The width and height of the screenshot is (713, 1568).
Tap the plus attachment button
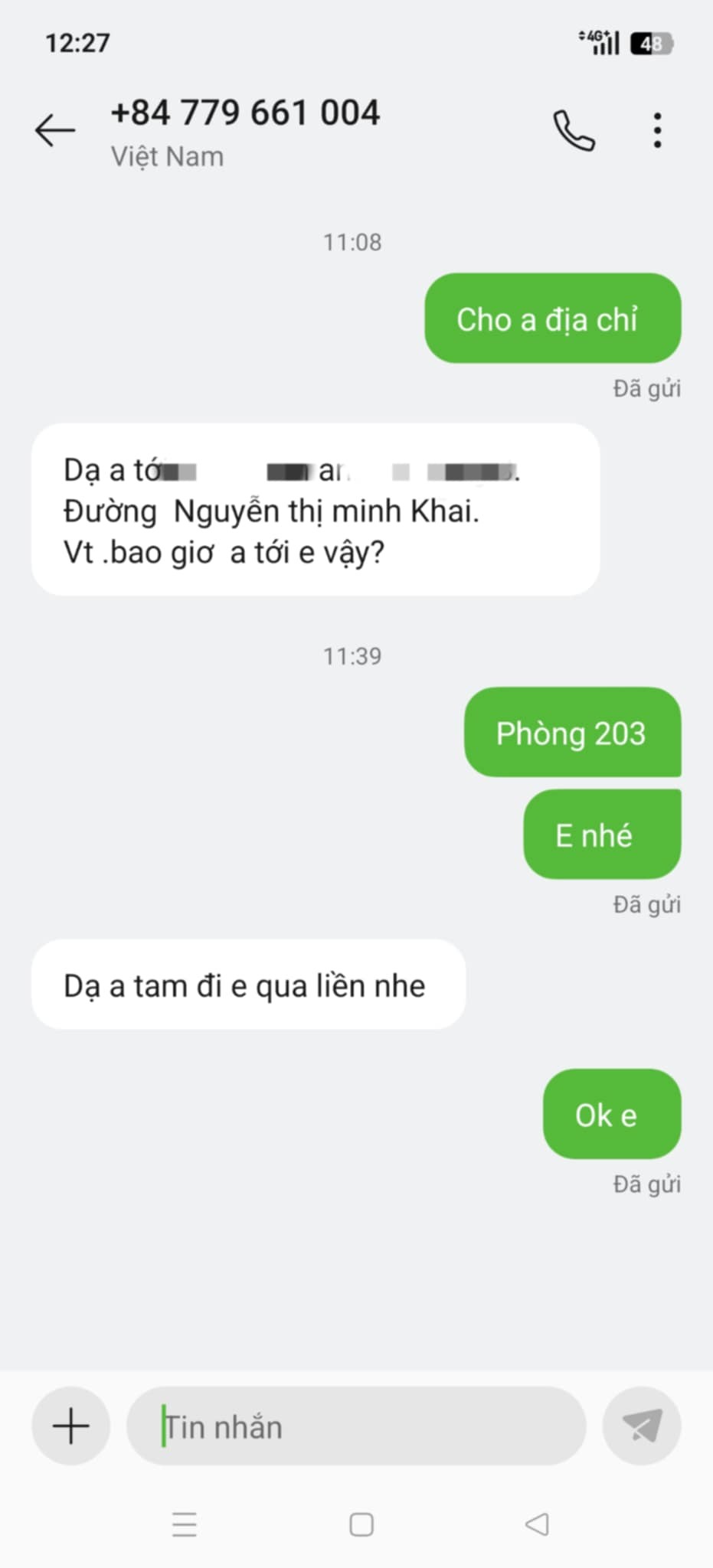tap(71, 1426)
